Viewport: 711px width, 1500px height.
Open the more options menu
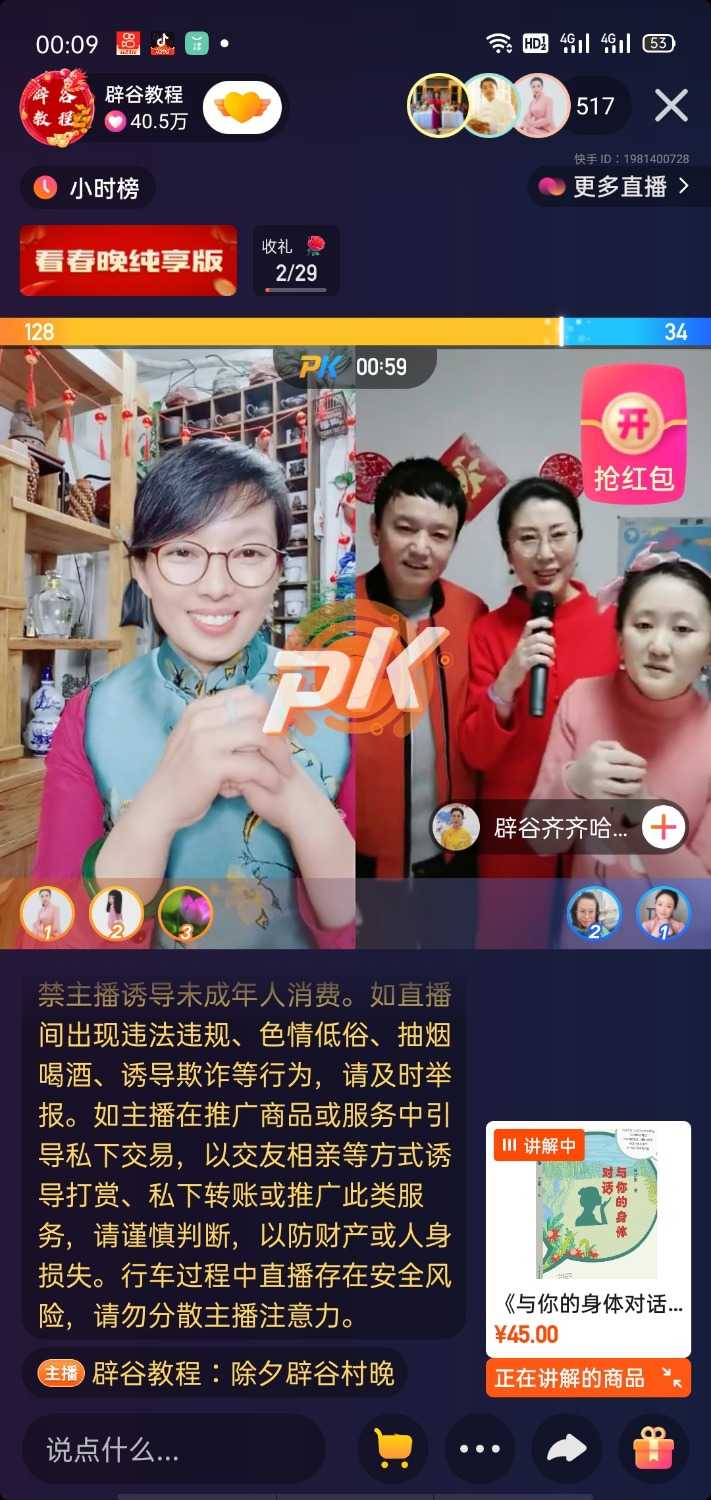pos(480,1448)
